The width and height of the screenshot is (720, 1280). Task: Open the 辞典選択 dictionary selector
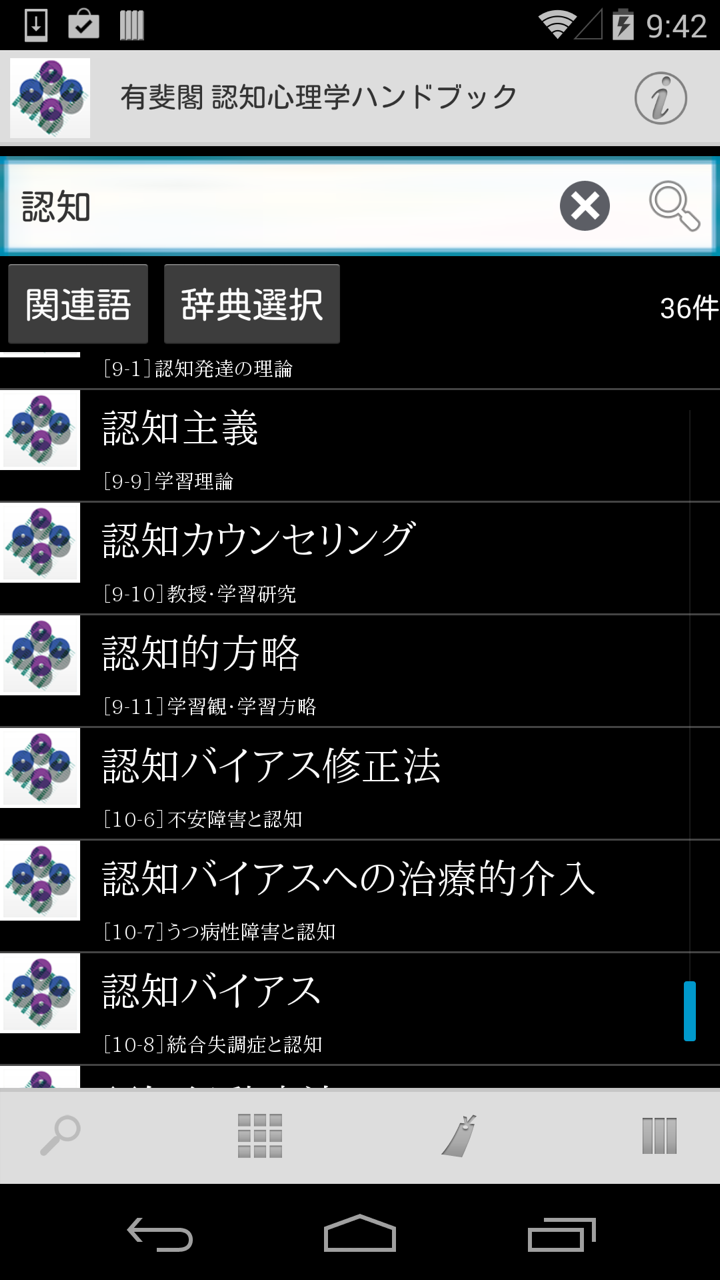coord(252,304)
